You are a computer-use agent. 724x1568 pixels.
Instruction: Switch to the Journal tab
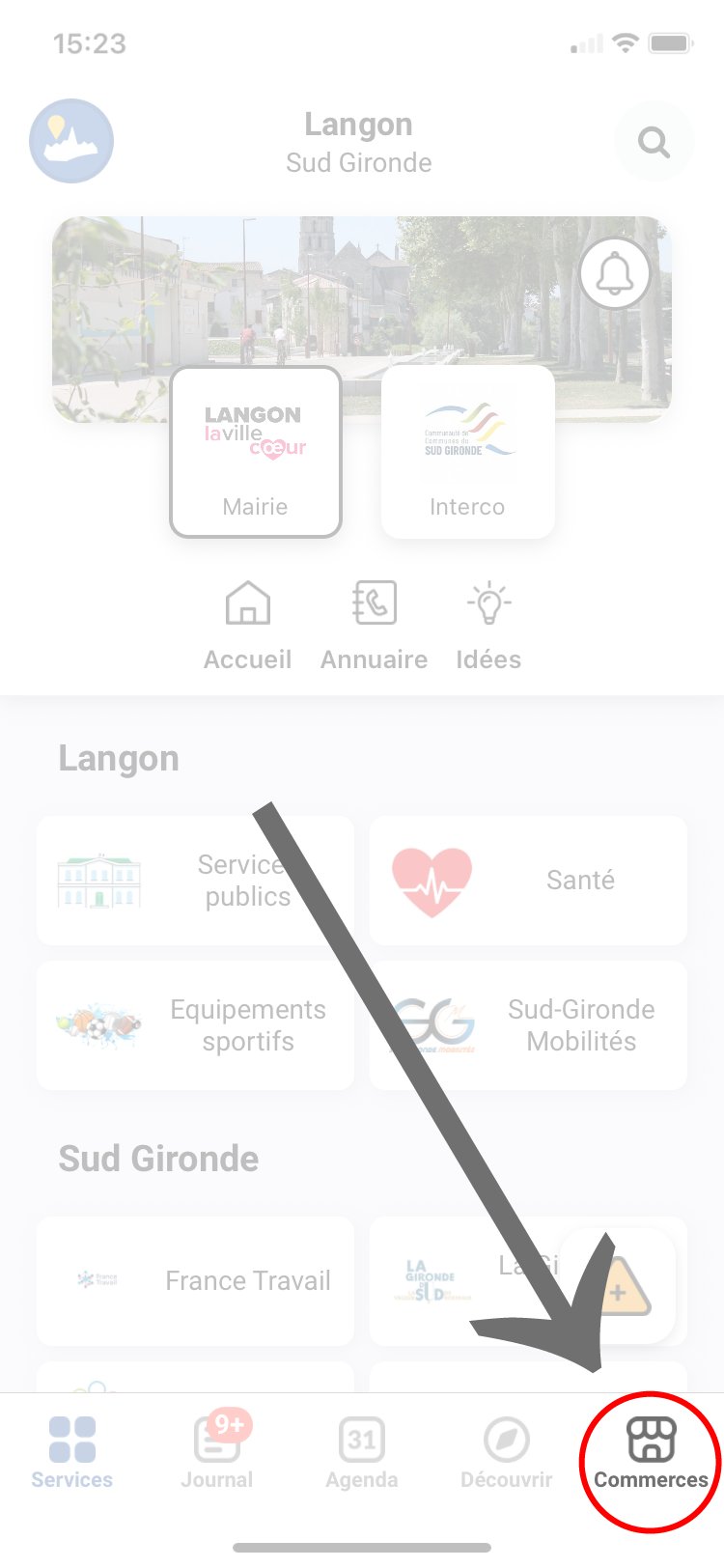(x=217, y=1452)
